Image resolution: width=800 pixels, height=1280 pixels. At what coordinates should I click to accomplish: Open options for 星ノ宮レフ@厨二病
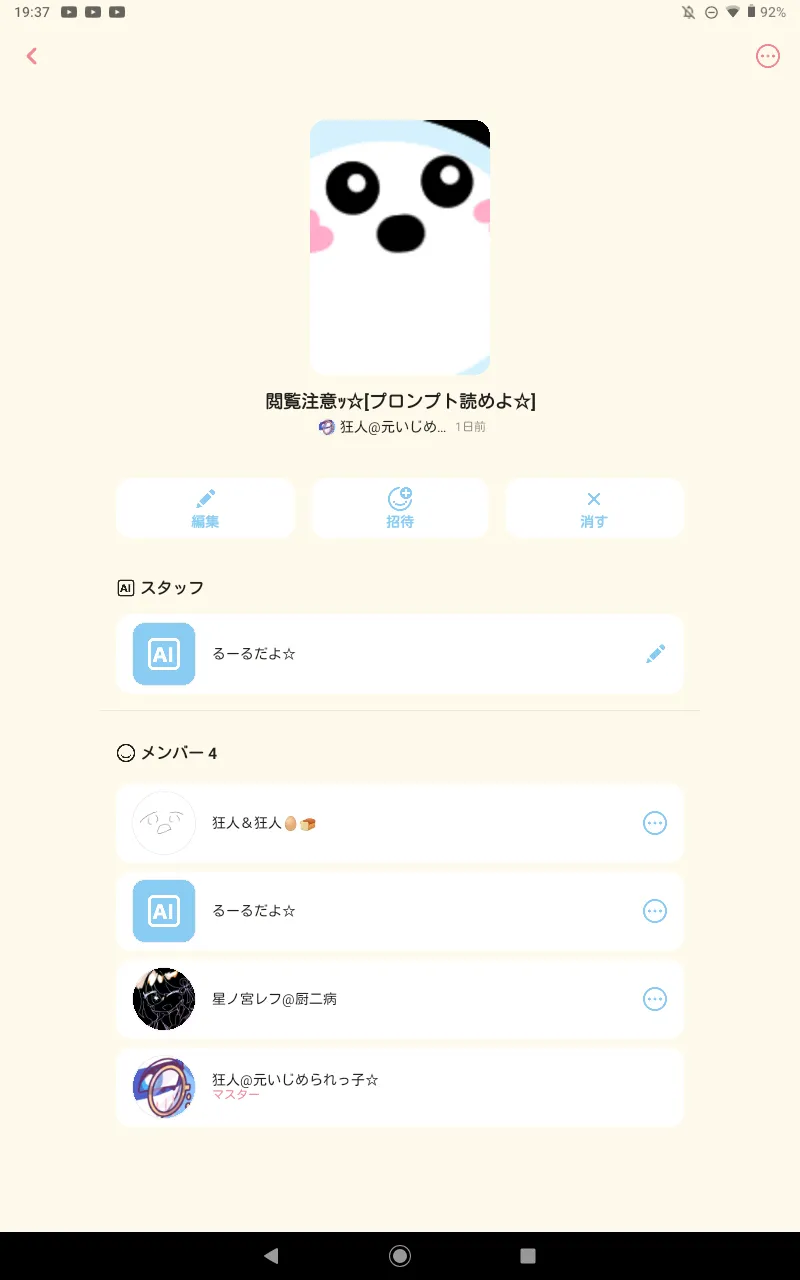[x=654, y=999]
